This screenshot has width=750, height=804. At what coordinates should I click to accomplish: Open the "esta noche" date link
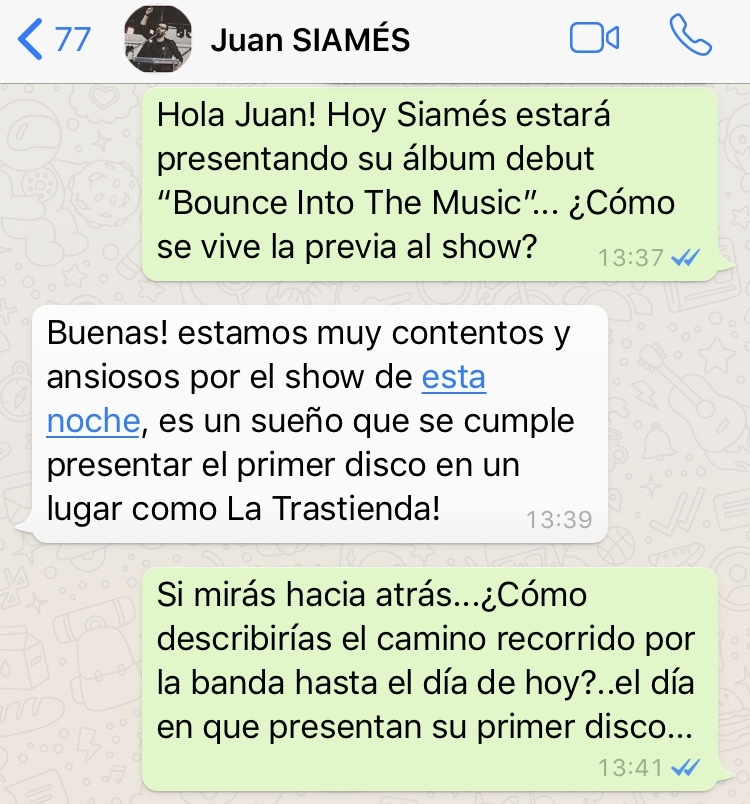pos(453,379)
